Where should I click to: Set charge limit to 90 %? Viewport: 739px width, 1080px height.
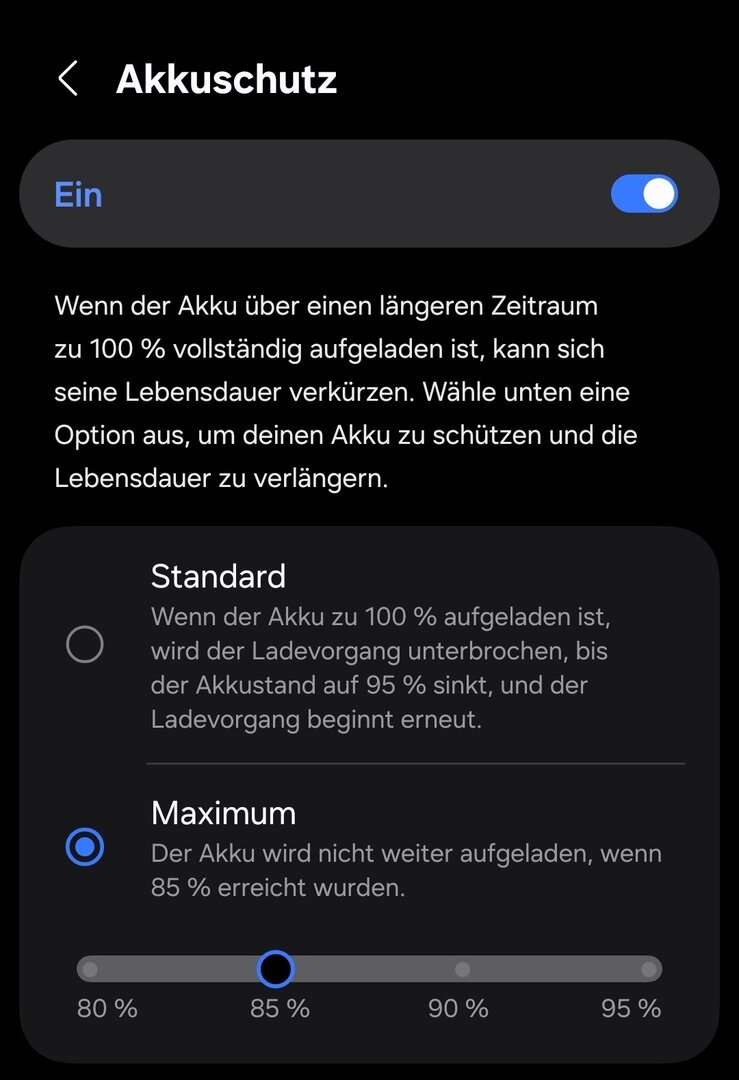point(462,969)
